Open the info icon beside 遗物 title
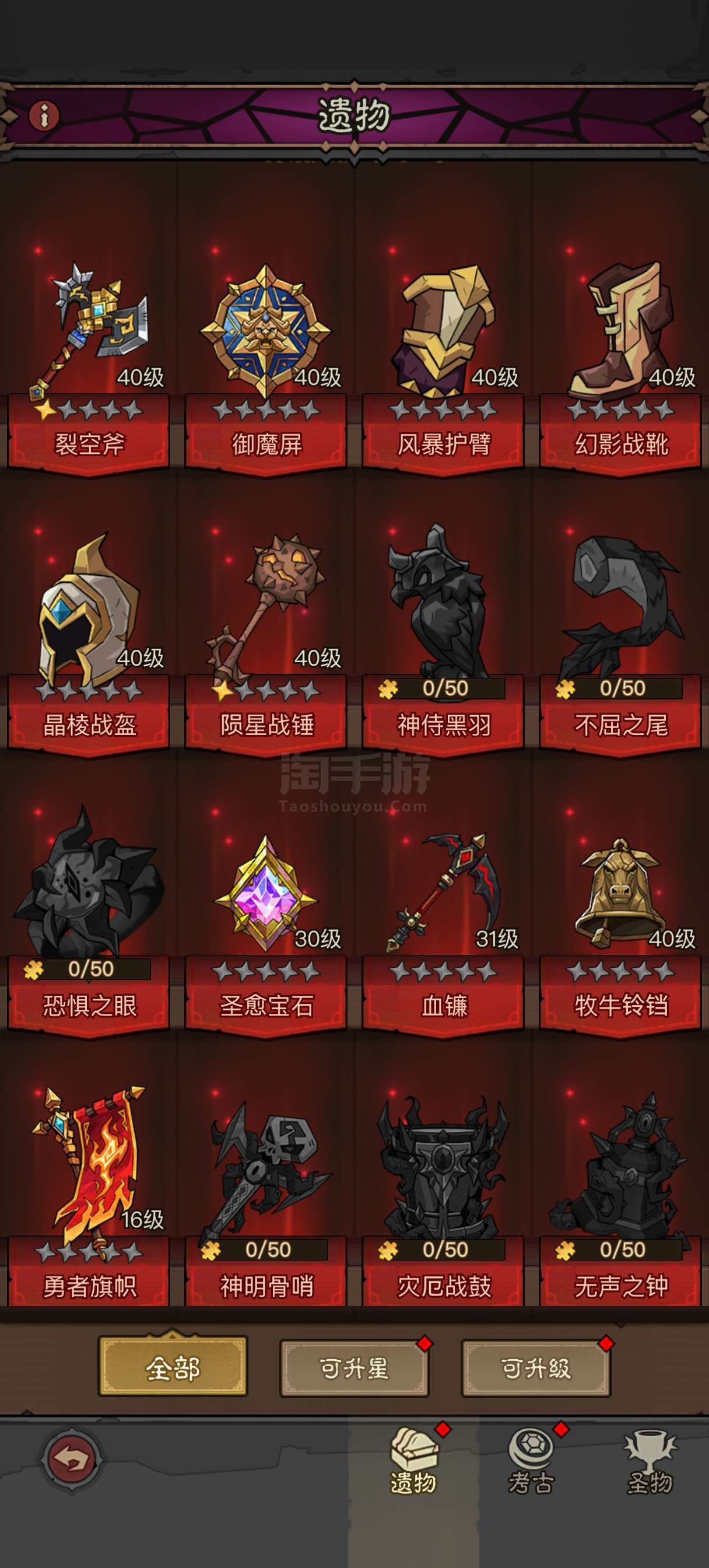709x1568 pixels. pyautogui.click(x=44, y=115)
